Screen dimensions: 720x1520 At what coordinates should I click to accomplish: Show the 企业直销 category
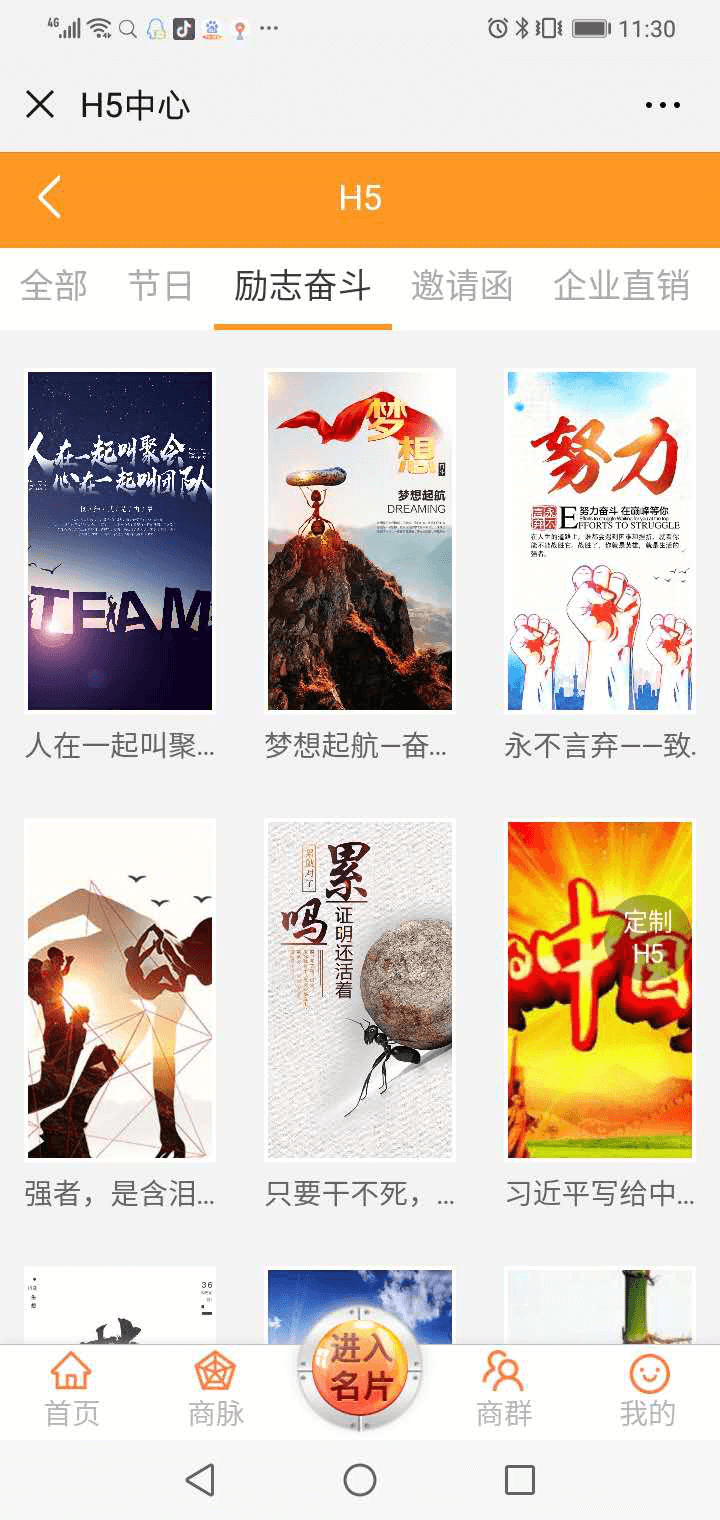pyautogui.click(x=621, y=286)
